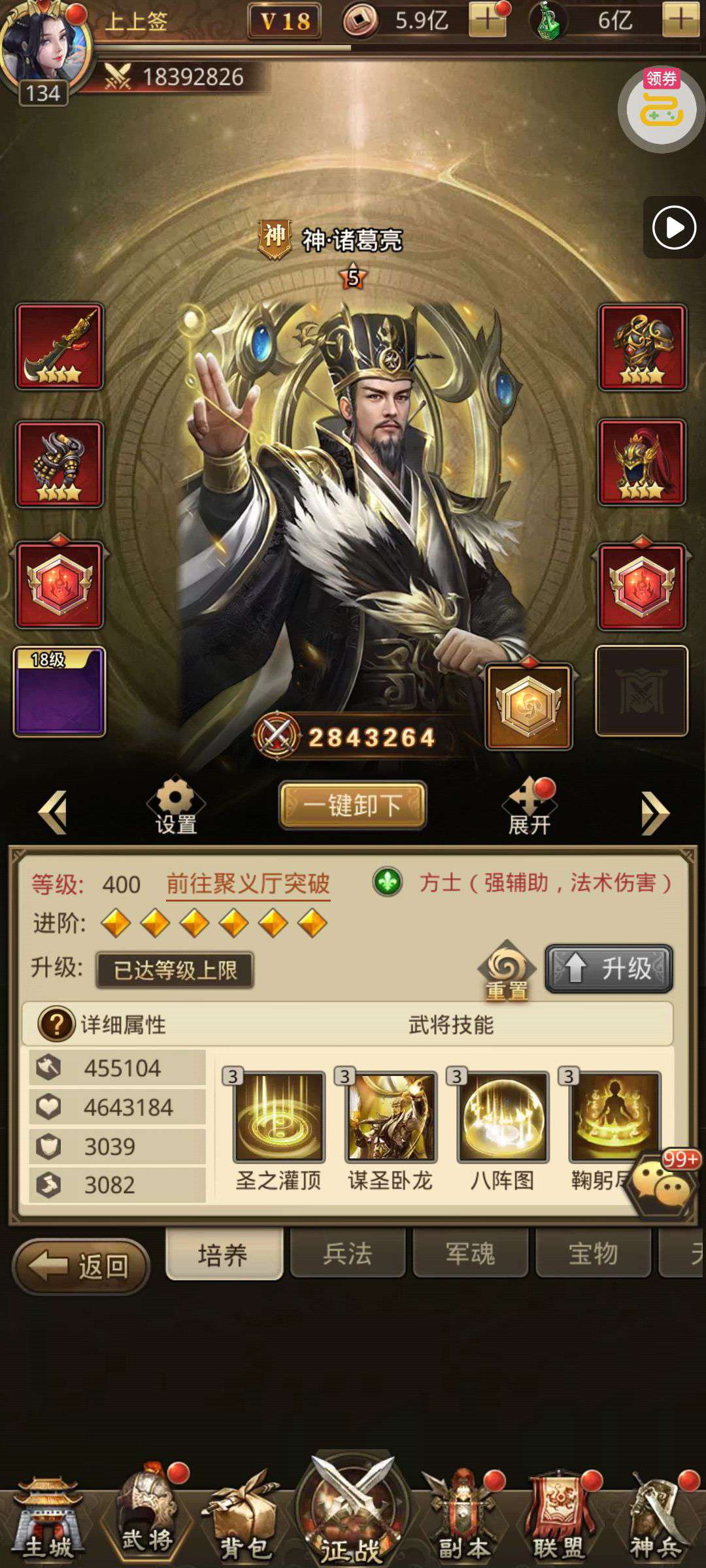Switch to the 军魂 tab

tap(470, 1253)
